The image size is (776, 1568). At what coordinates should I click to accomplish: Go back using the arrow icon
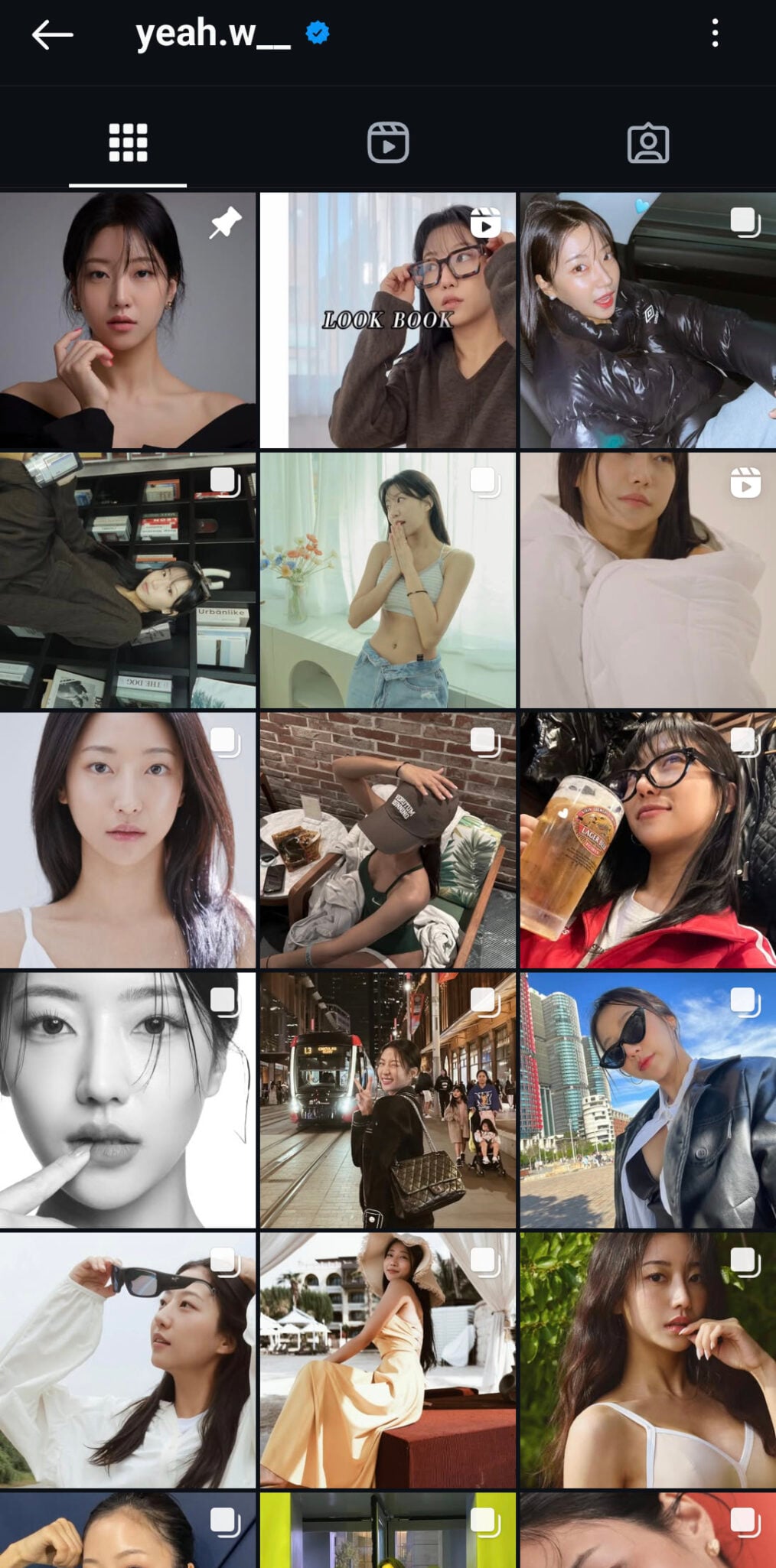coord(52,34)
